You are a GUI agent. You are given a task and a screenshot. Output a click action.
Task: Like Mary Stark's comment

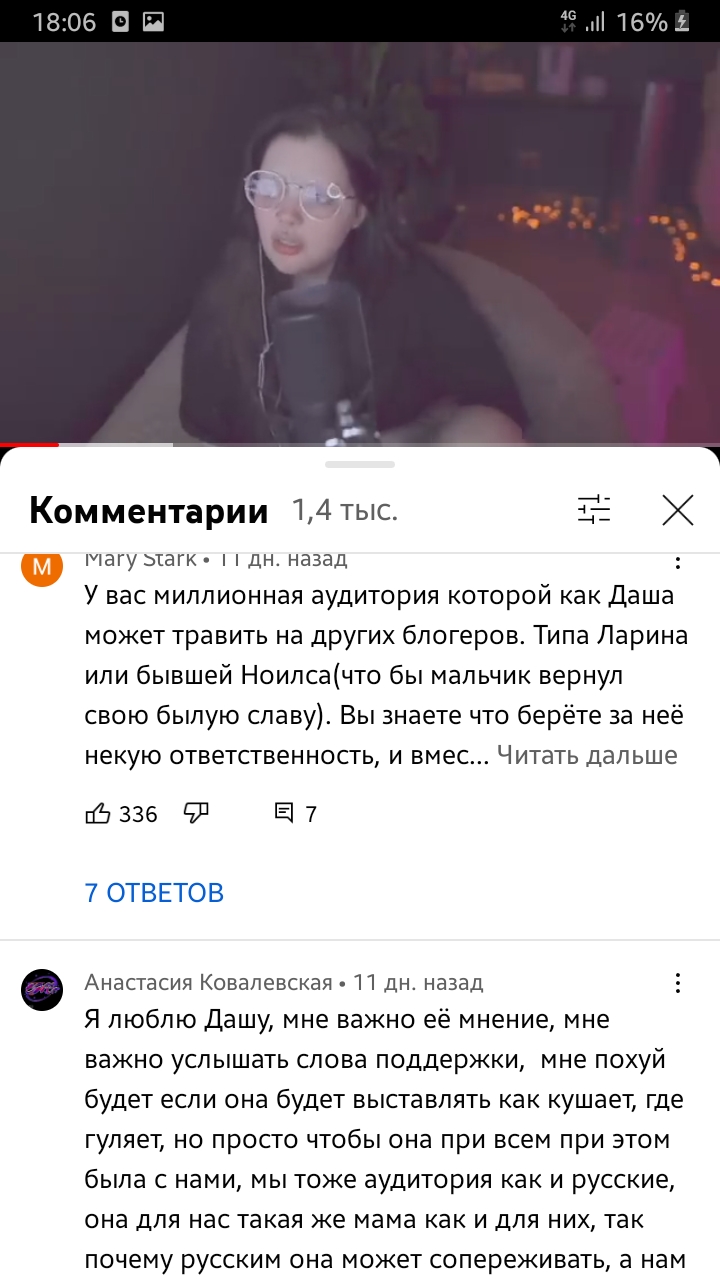pyautogui.click(x=98, y=814)
